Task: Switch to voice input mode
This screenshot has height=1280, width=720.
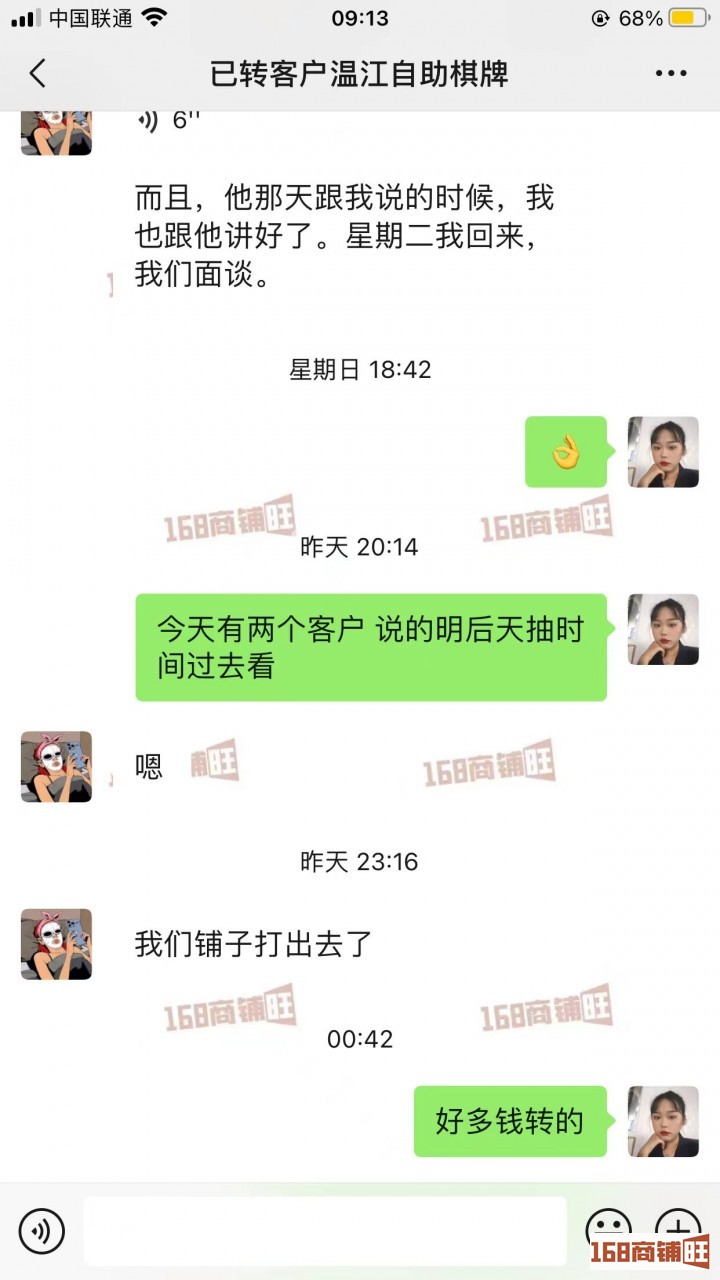Action: (41, 1230)
